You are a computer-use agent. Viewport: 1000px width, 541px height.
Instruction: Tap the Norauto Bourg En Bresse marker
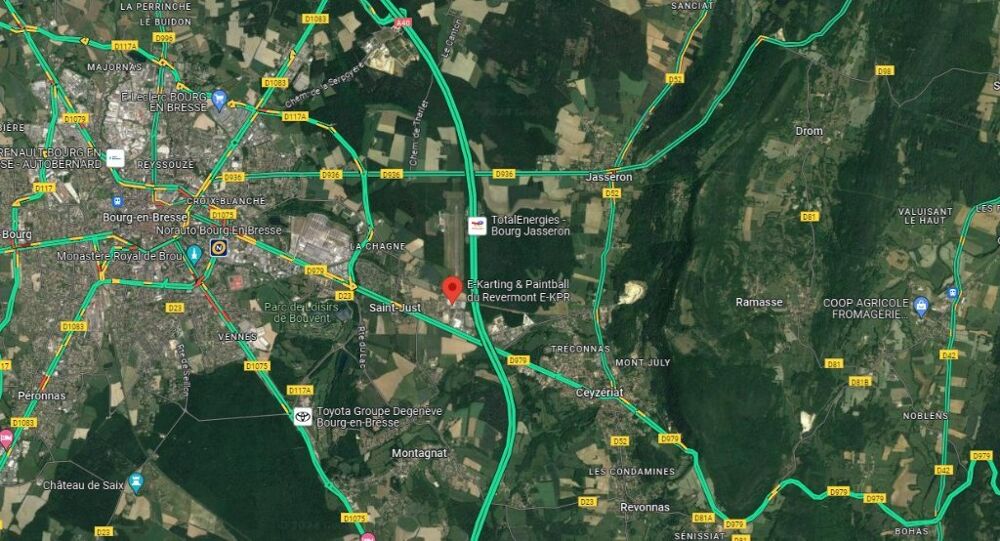click(218, 242)
